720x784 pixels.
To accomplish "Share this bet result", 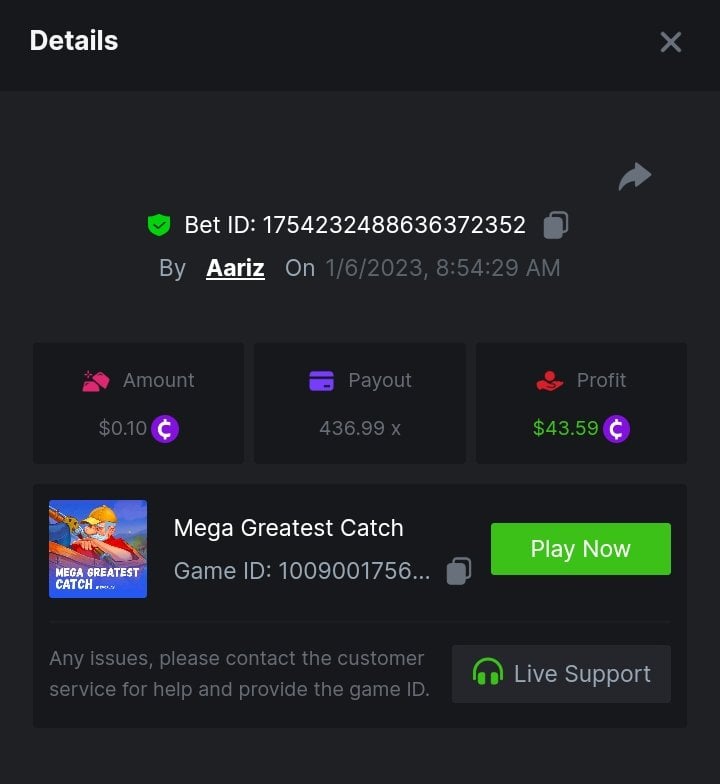I will point(634,177).
